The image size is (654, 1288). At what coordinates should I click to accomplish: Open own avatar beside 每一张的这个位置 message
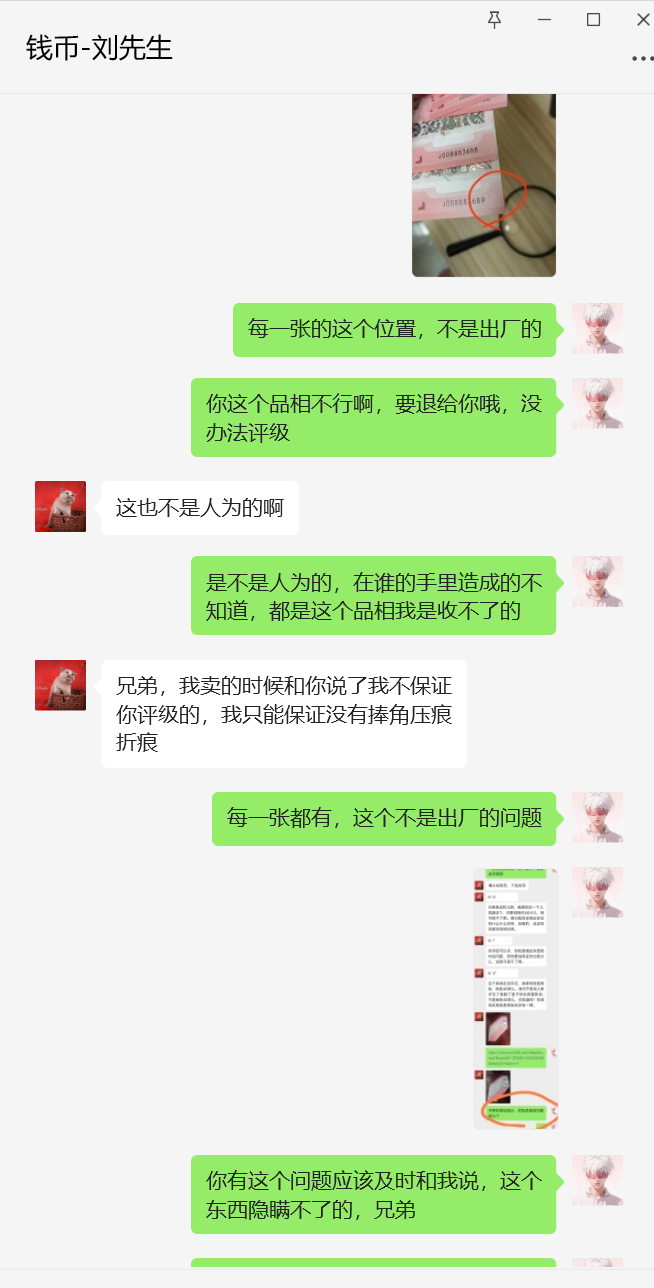597,328
